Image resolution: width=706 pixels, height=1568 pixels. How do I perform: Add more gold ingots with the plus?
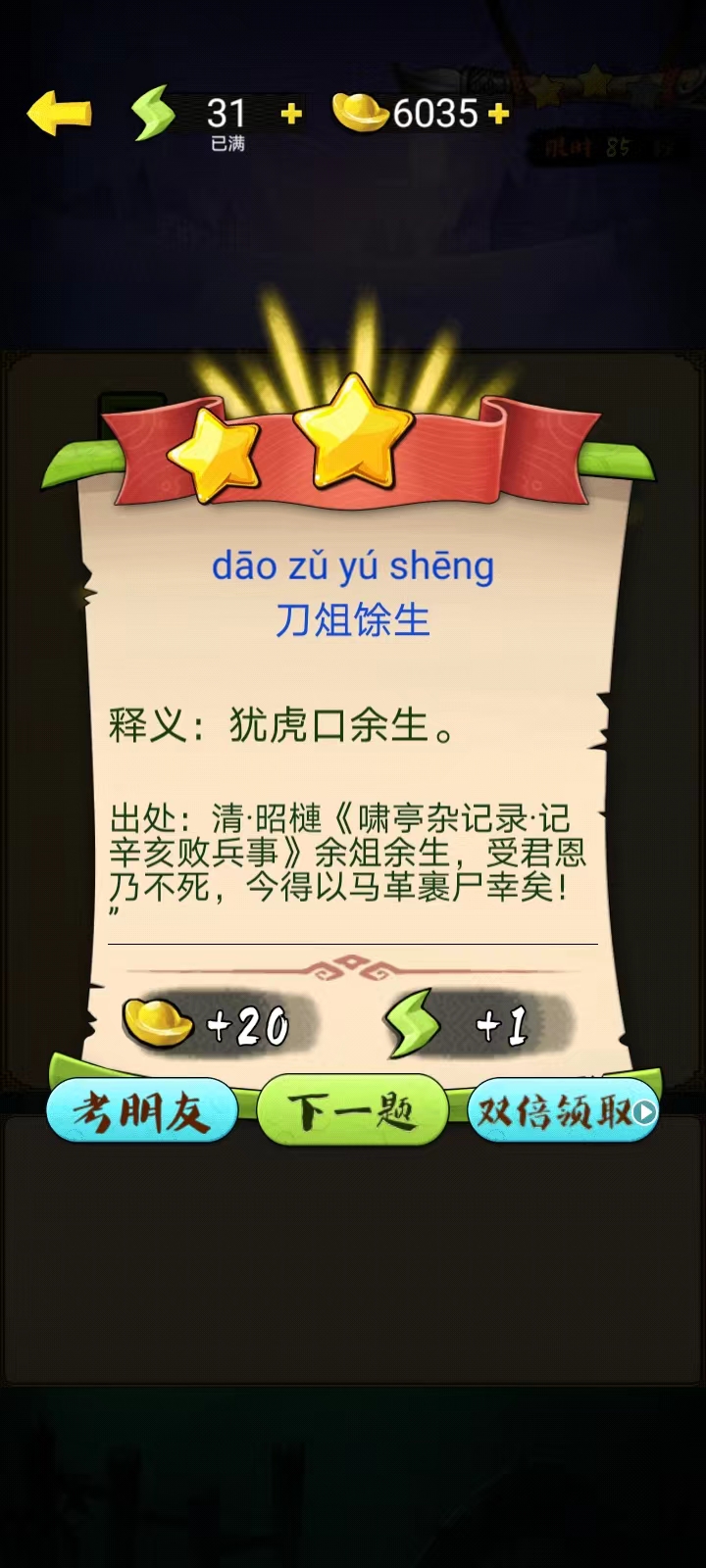click(499, 115)
